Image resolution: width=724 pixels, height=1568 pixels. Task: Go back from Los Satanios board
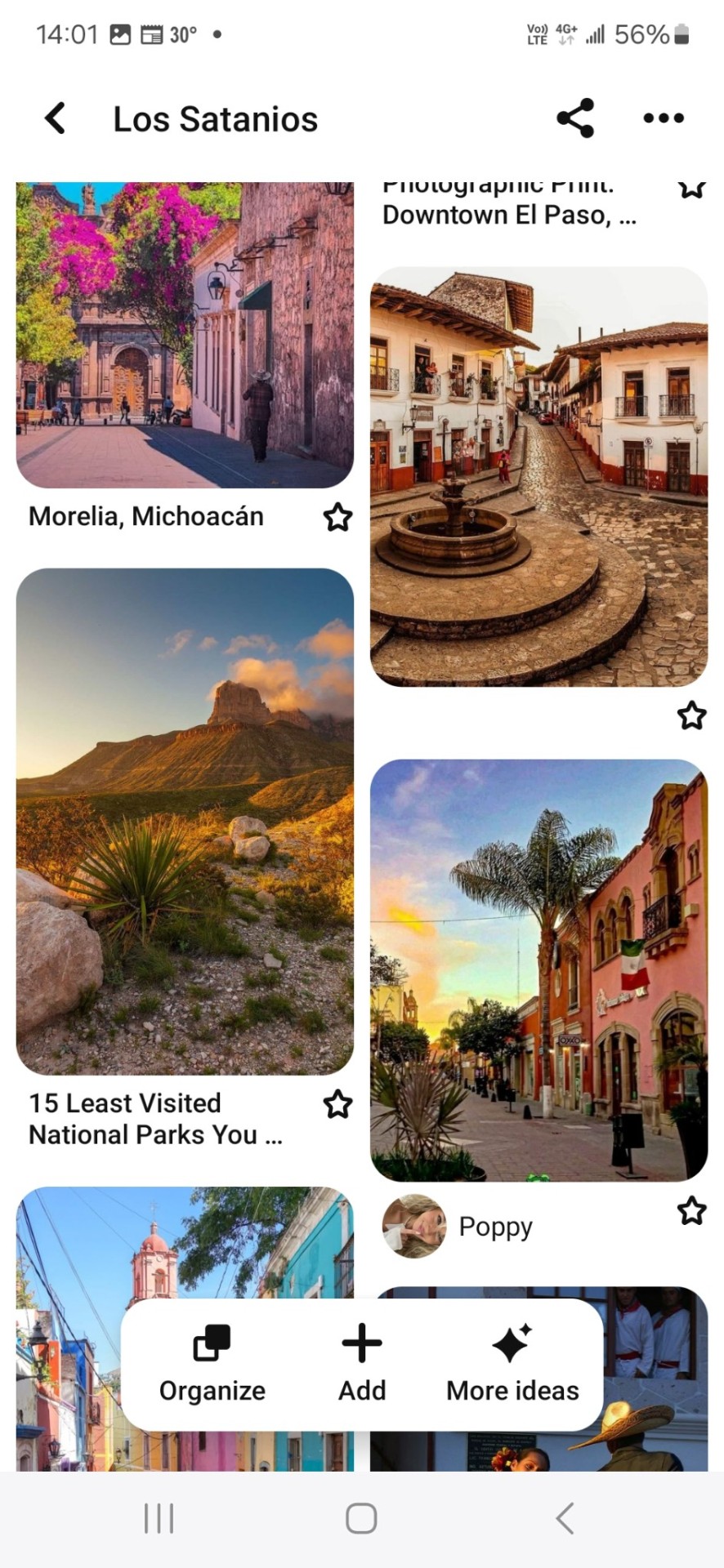tap(55, 118)
